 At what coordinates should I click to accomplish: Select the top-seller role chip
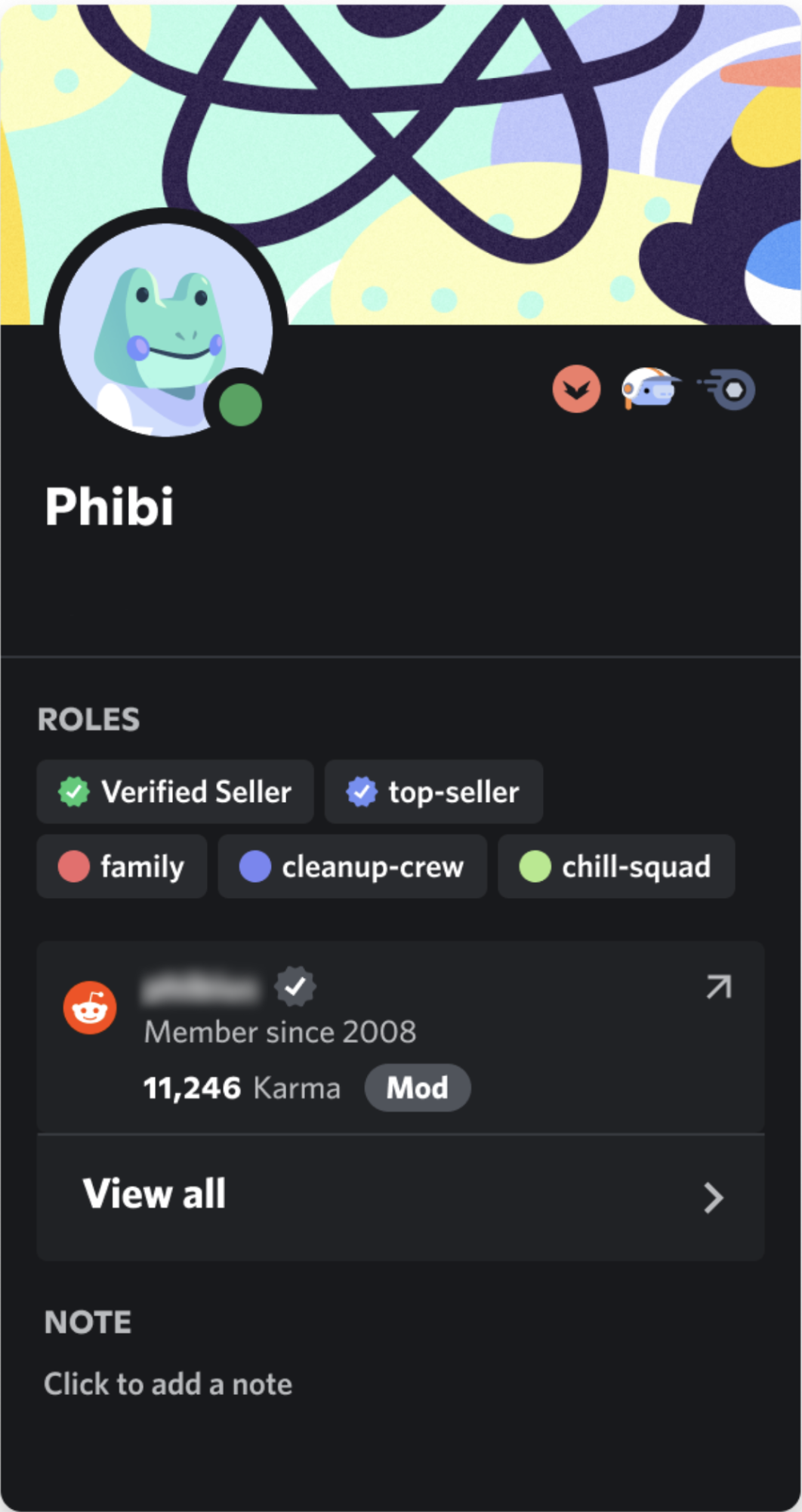[x=433, y=791]
